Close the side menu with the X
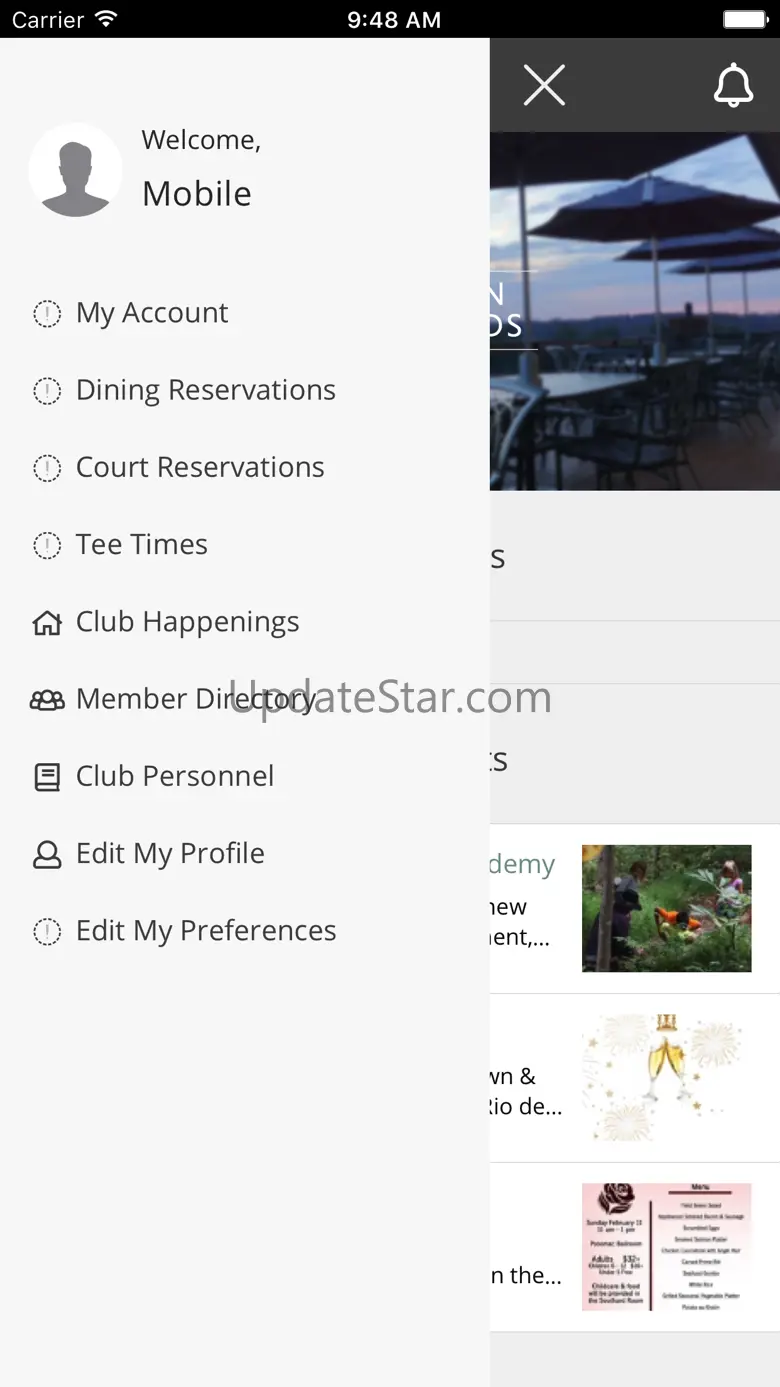Viewport: 780px width, 1387px height. [x=544, y=85]
